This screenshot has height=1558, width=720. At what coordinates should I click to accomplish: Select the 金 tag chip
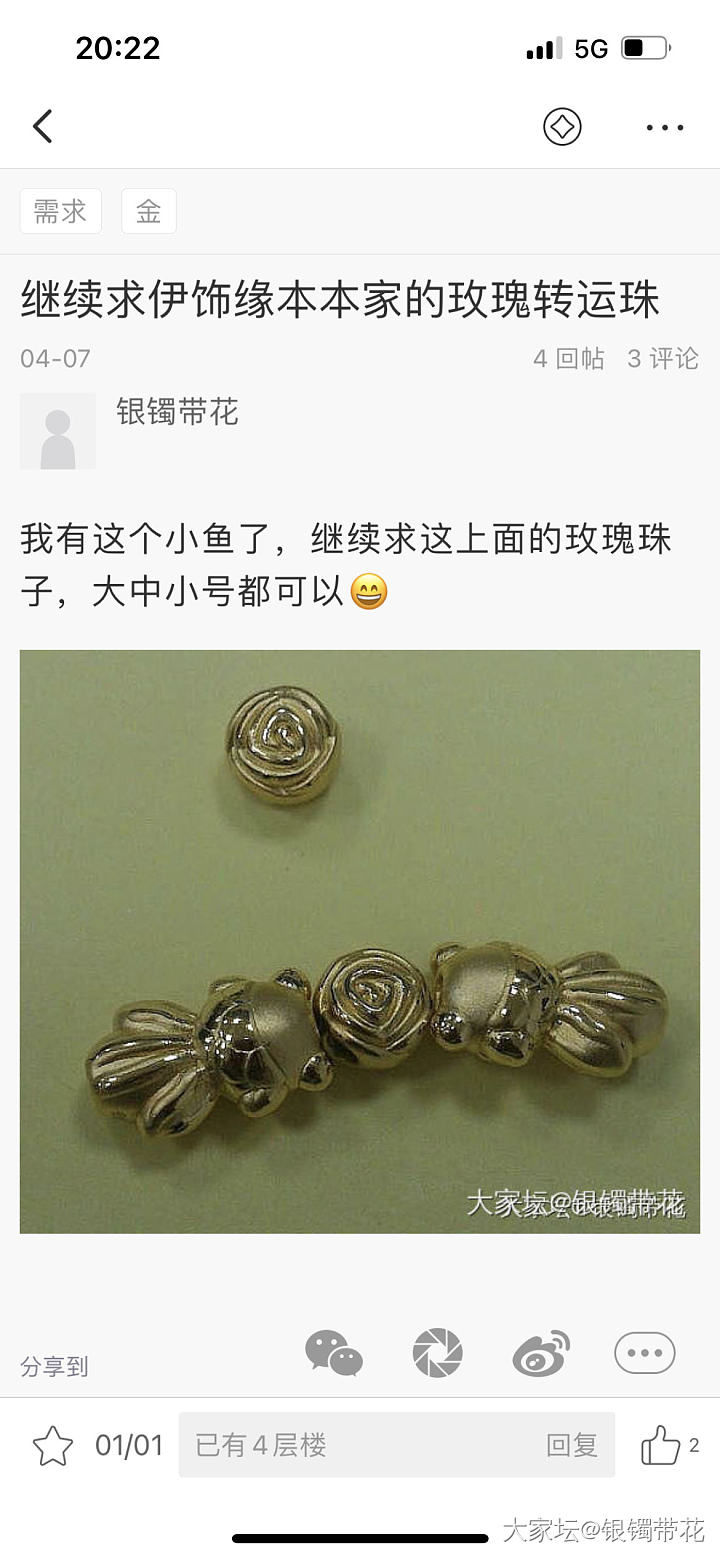[x=149, y=212]
